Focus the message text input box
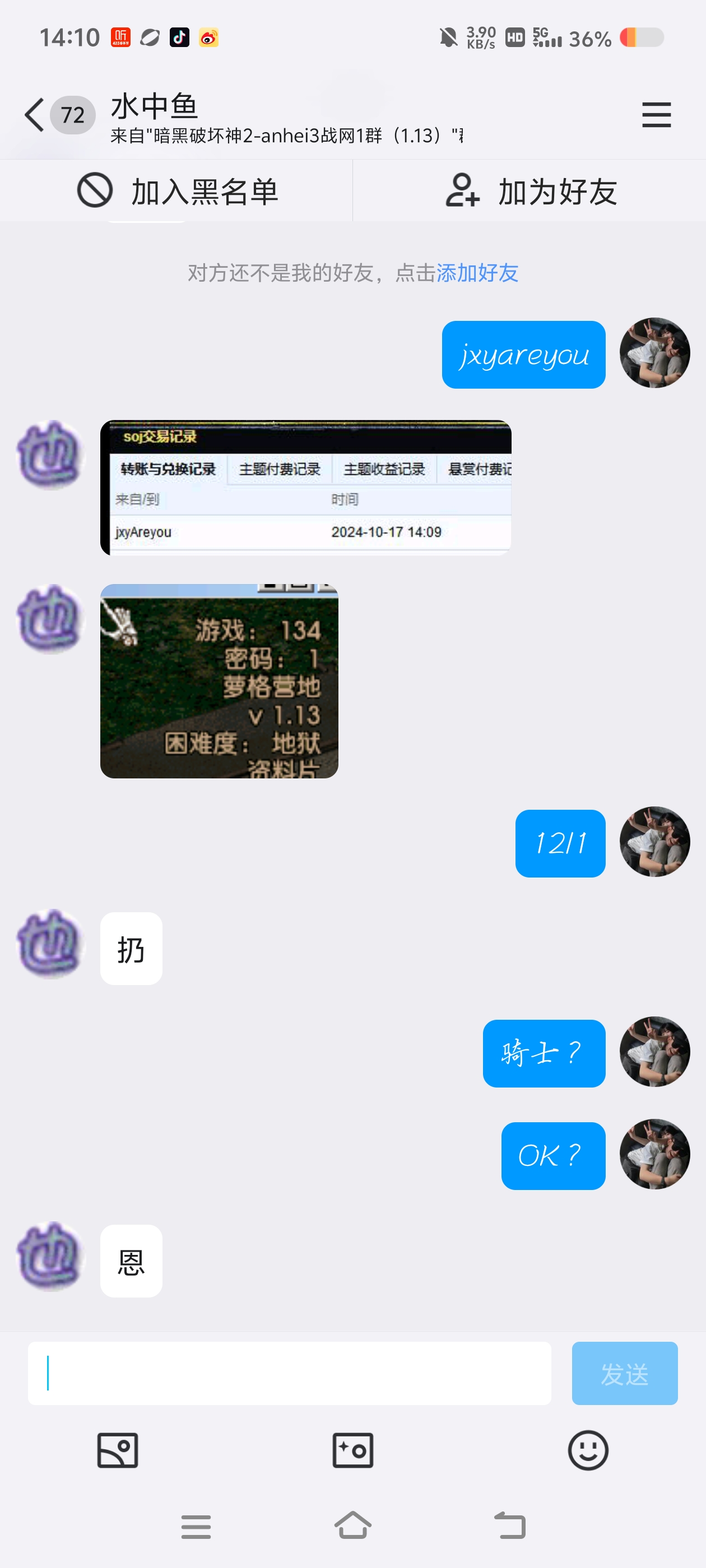The image size is (706, 1568). [289, 1373]
